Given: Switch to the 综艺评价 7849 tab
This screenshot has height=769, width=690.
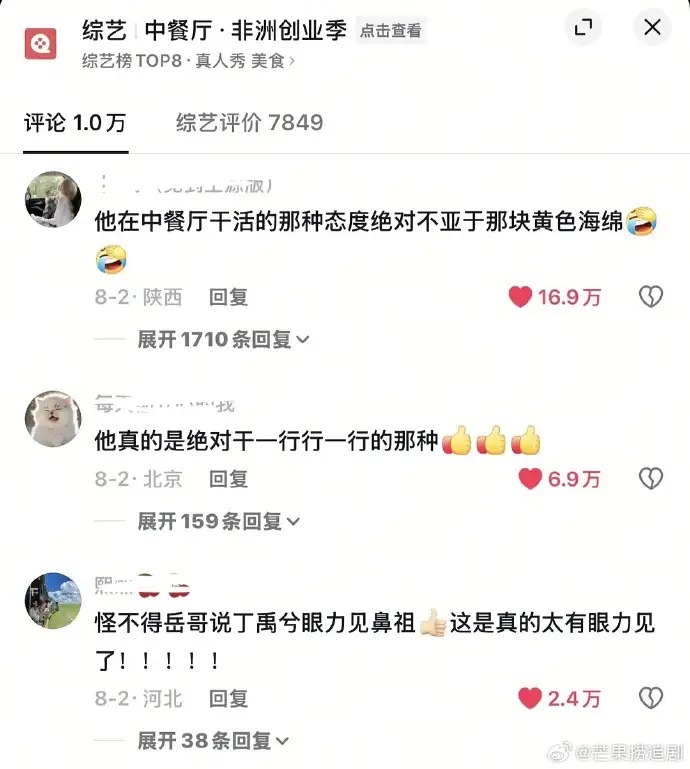Looking at the screenshot, I should pos(249,123).
